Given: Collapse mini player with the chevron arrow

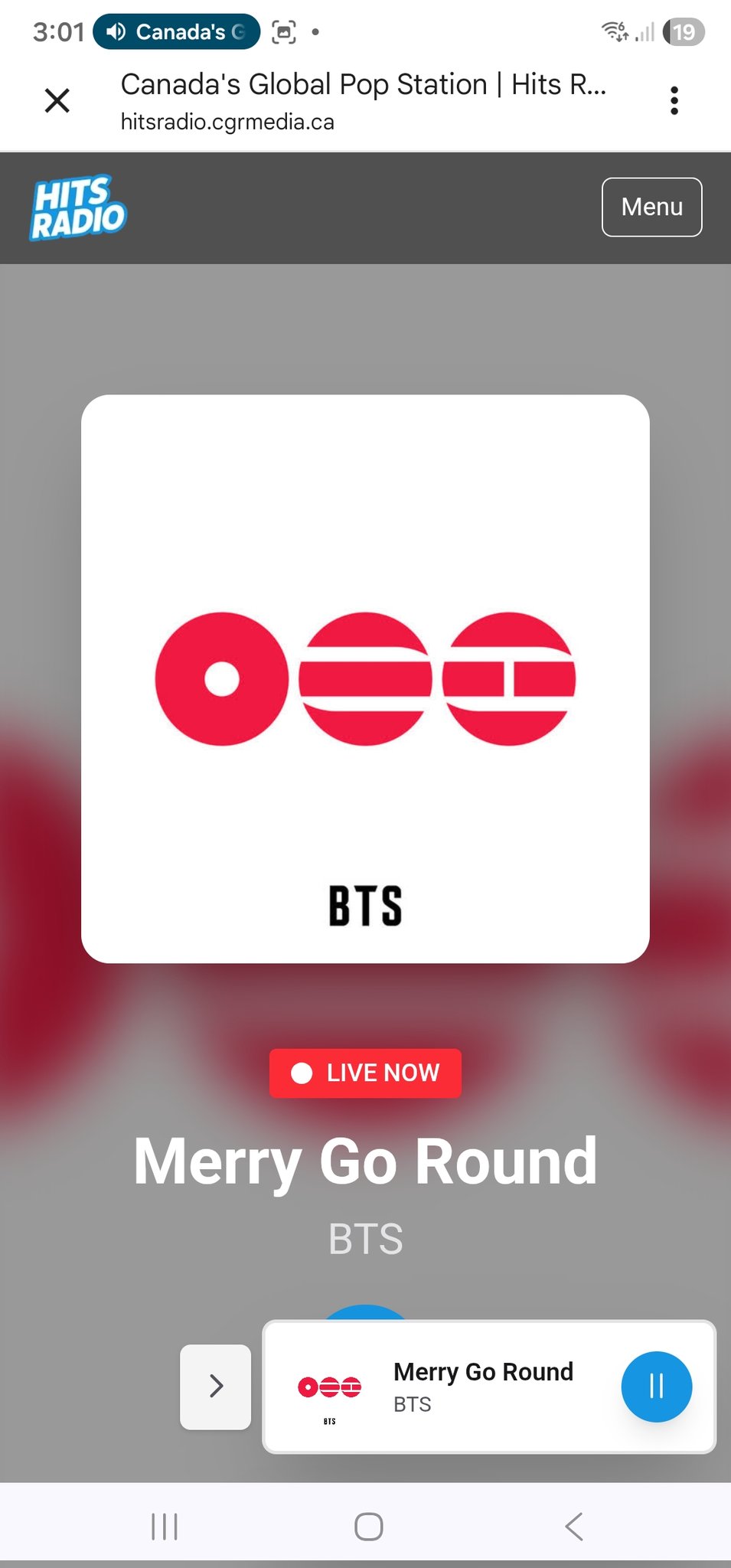Looking at the screenshot, I should click(216, 1387).
